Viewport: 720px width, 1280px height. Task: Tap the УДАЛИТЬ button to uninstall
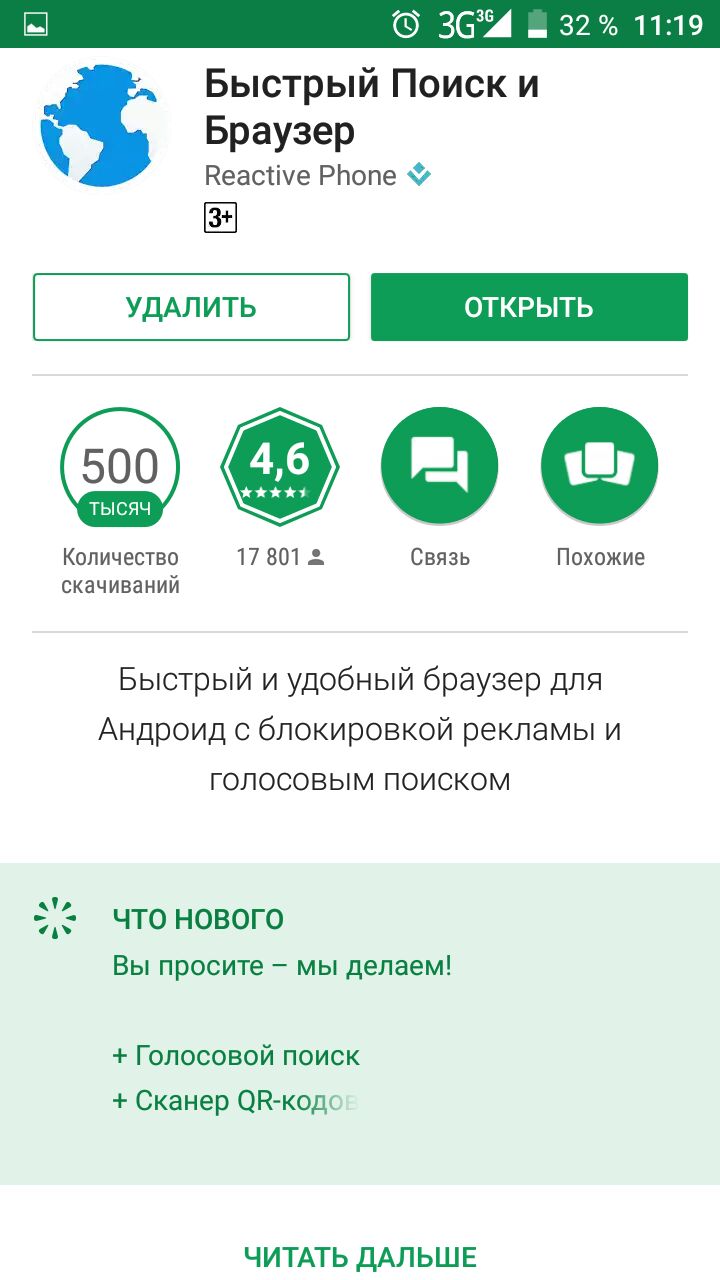[x=191, y=307]
